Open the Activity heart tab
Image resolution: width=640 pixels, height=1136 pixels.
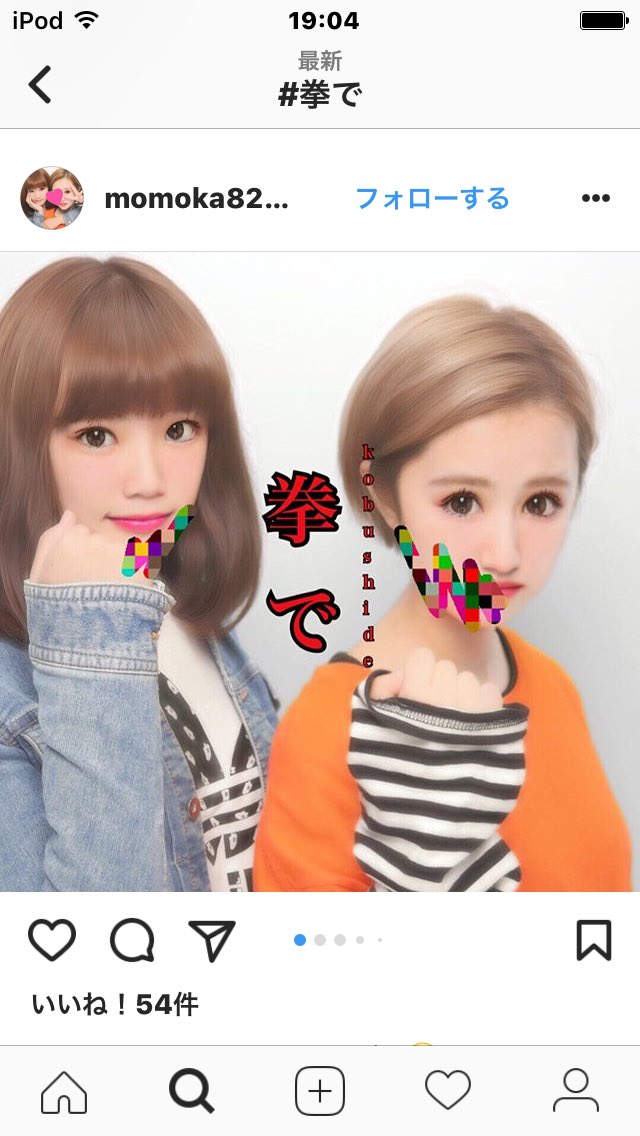(x=448, y=1091)
